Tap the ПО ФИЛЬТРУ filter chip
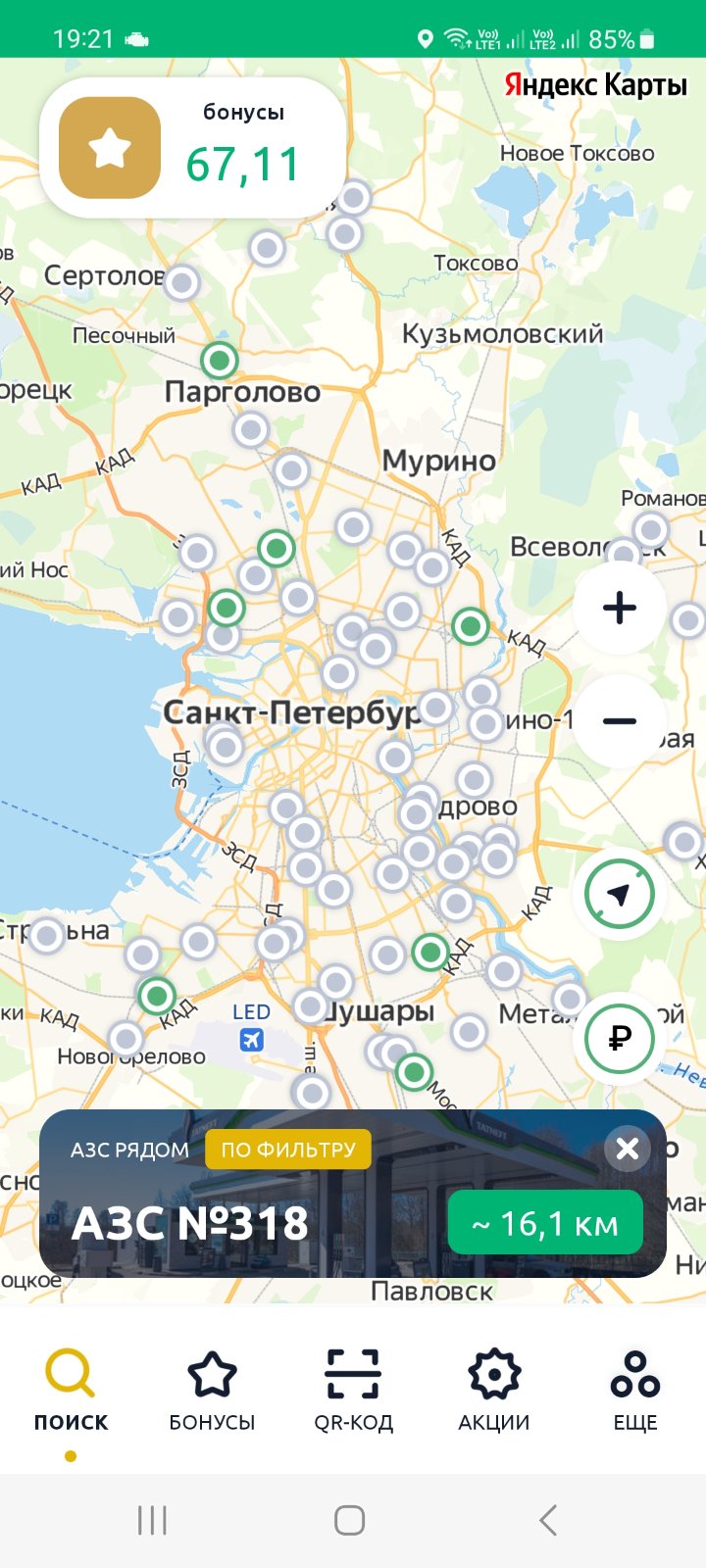 click(288, 1150)
